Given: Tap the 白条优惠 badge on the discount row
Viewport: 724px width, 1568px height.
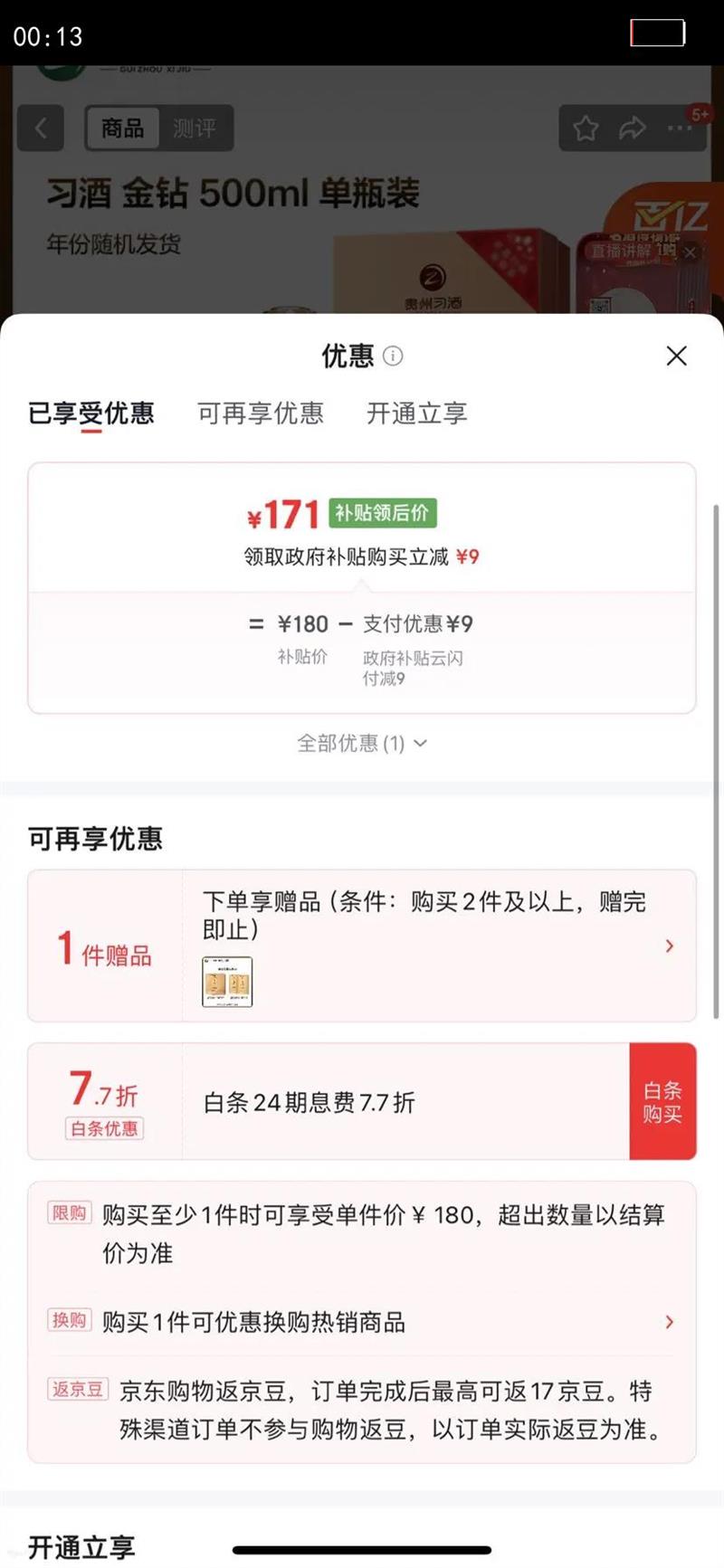Looking at the screenshot, I should tap(103, 1129).
